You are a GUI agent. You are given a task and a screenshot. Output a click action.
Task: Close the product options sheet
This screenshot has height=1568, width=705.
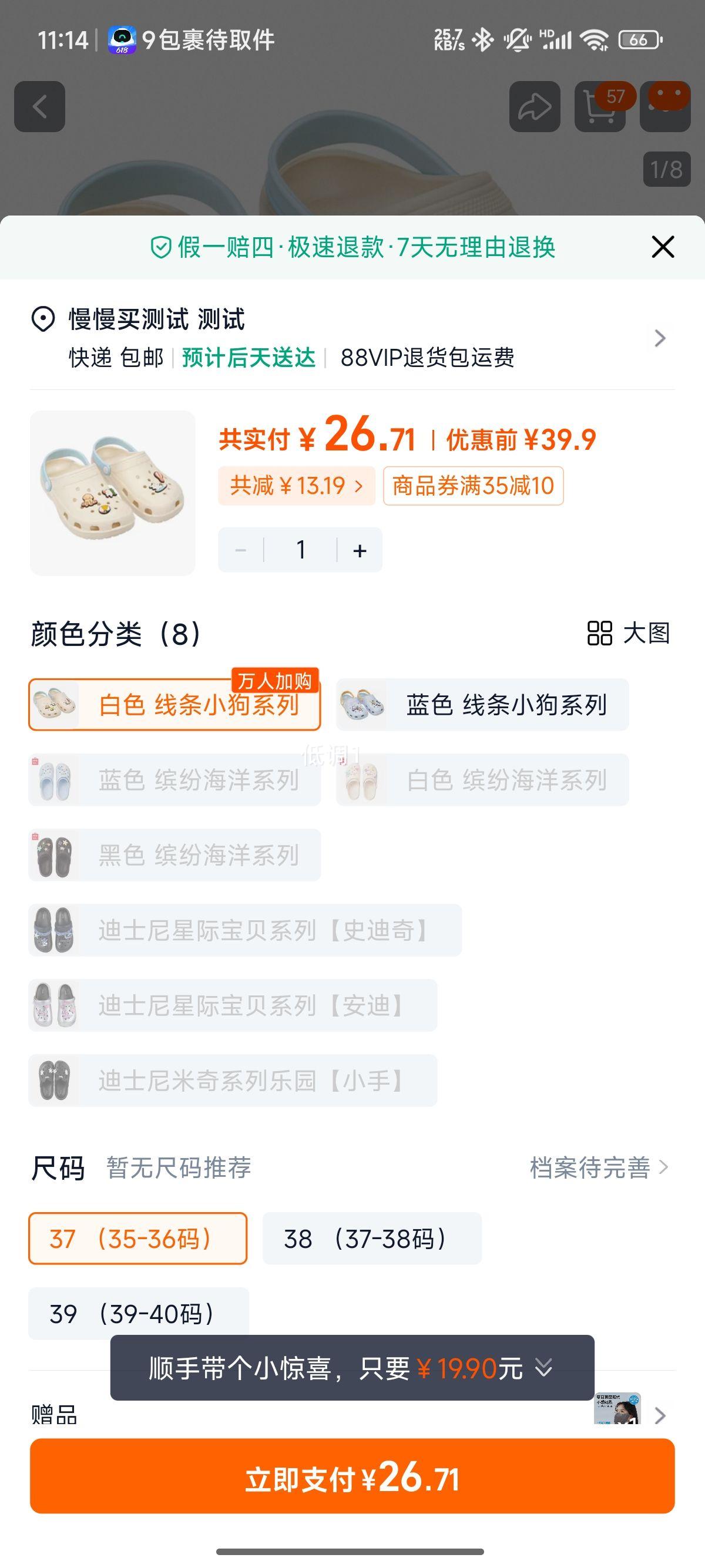[x=662, y=247]
